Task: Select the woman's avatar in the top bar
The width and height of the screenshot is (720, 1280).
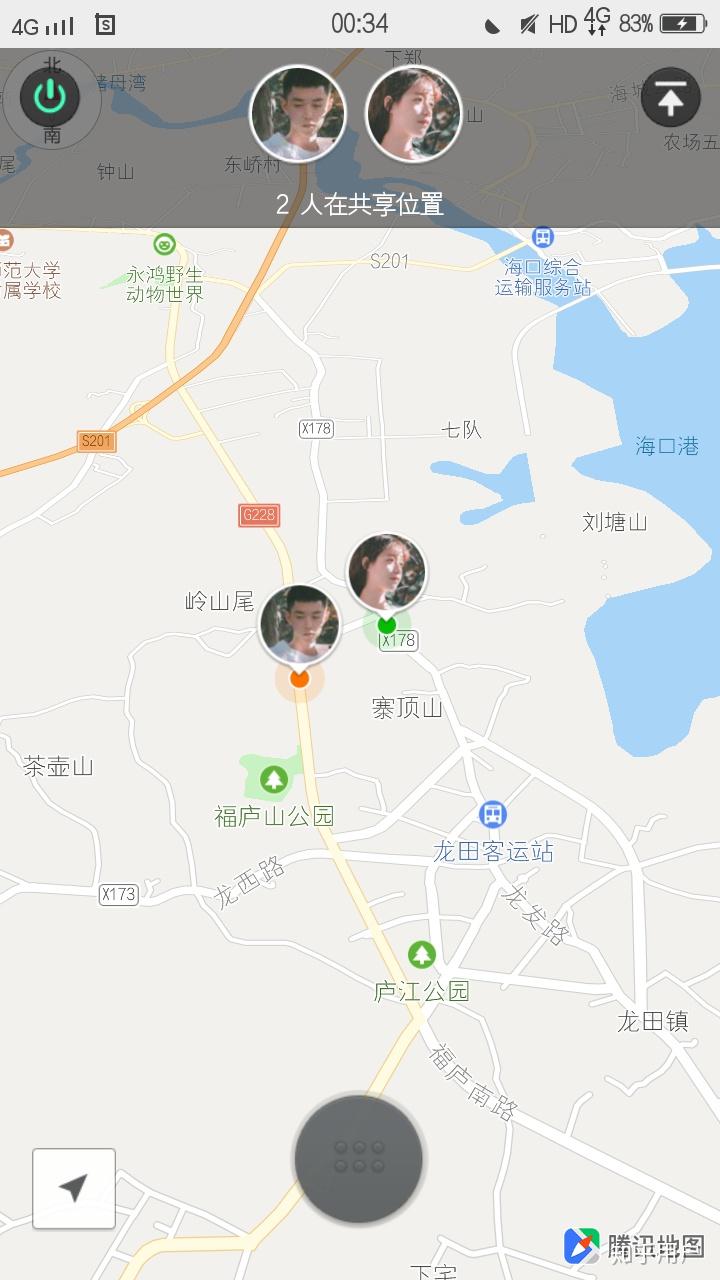Action: coord(413,114)
